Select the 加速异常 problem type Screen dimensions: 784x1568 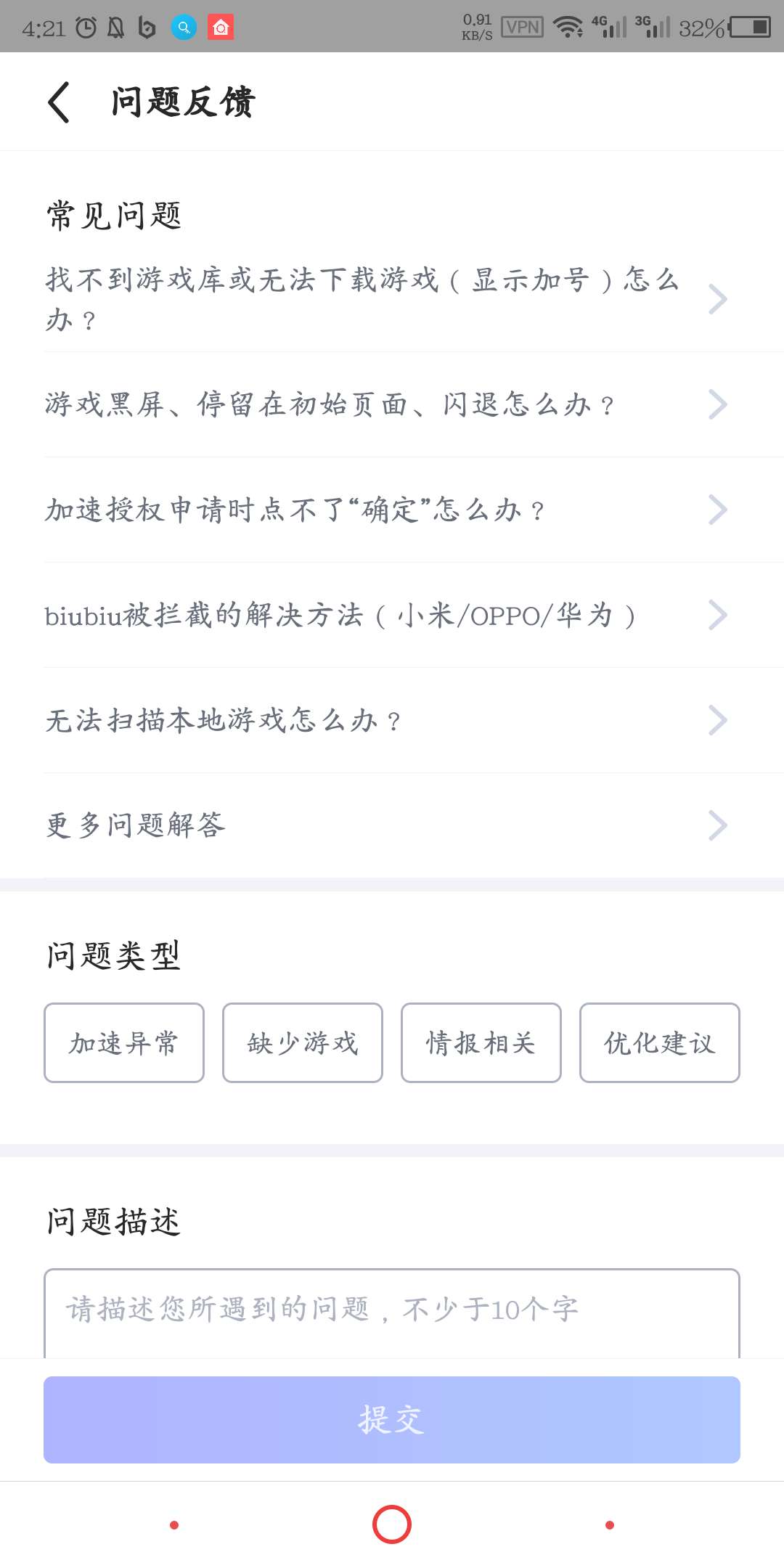tap(124, 1043)
